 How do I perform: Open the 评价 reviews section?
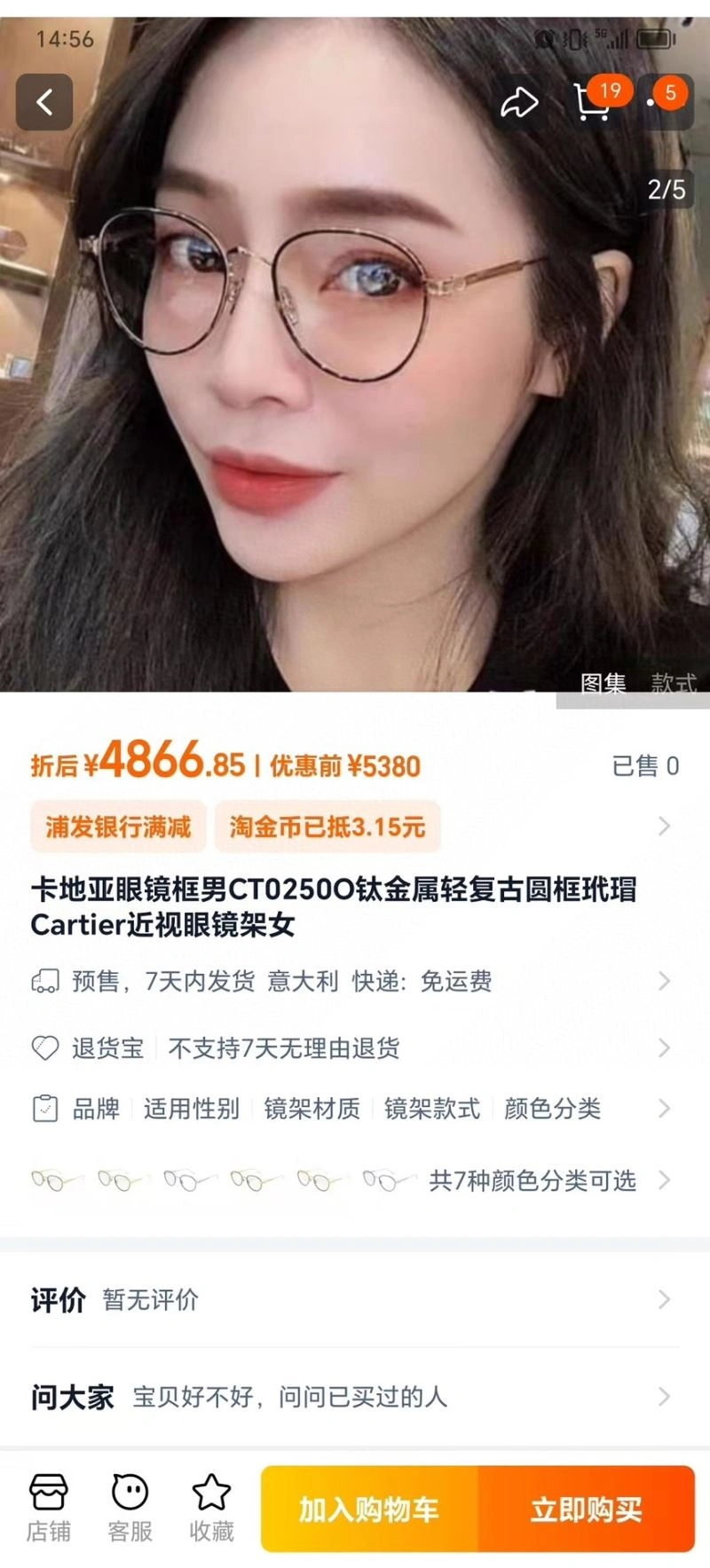[355, 1300]
